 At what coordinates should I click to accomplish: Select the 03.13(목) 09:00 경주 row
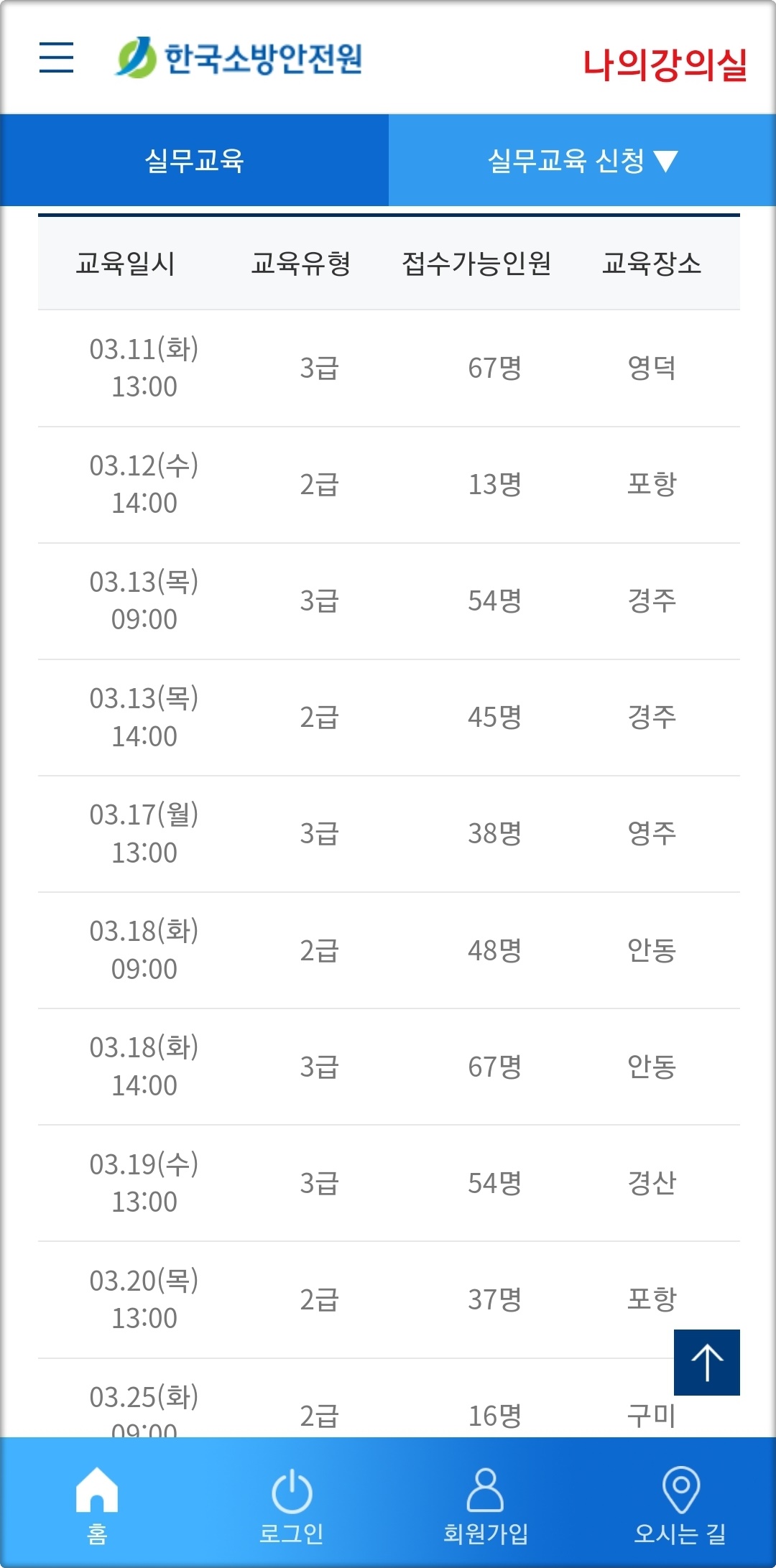tap(389, 601)
